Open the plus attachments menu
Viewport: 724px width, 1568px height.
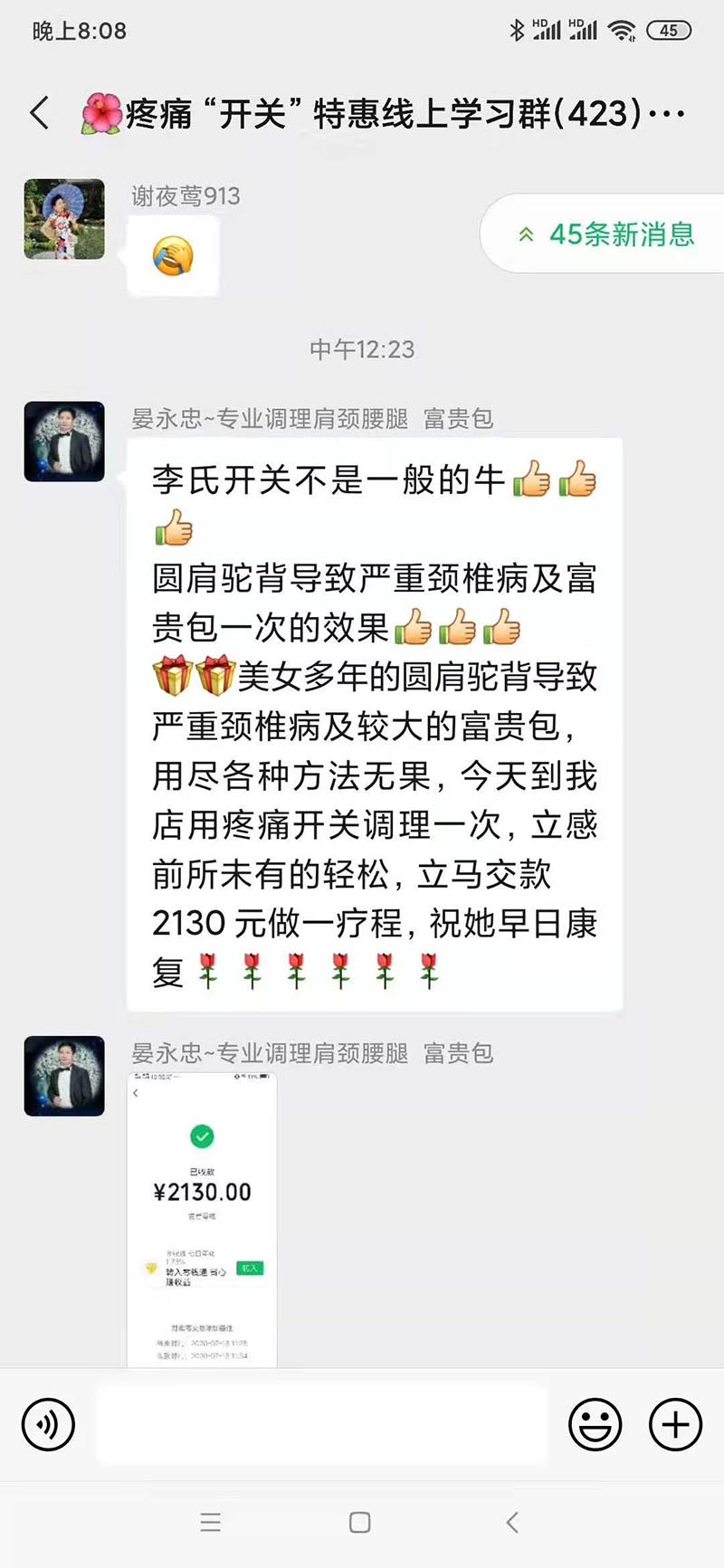coord(675,1424)
